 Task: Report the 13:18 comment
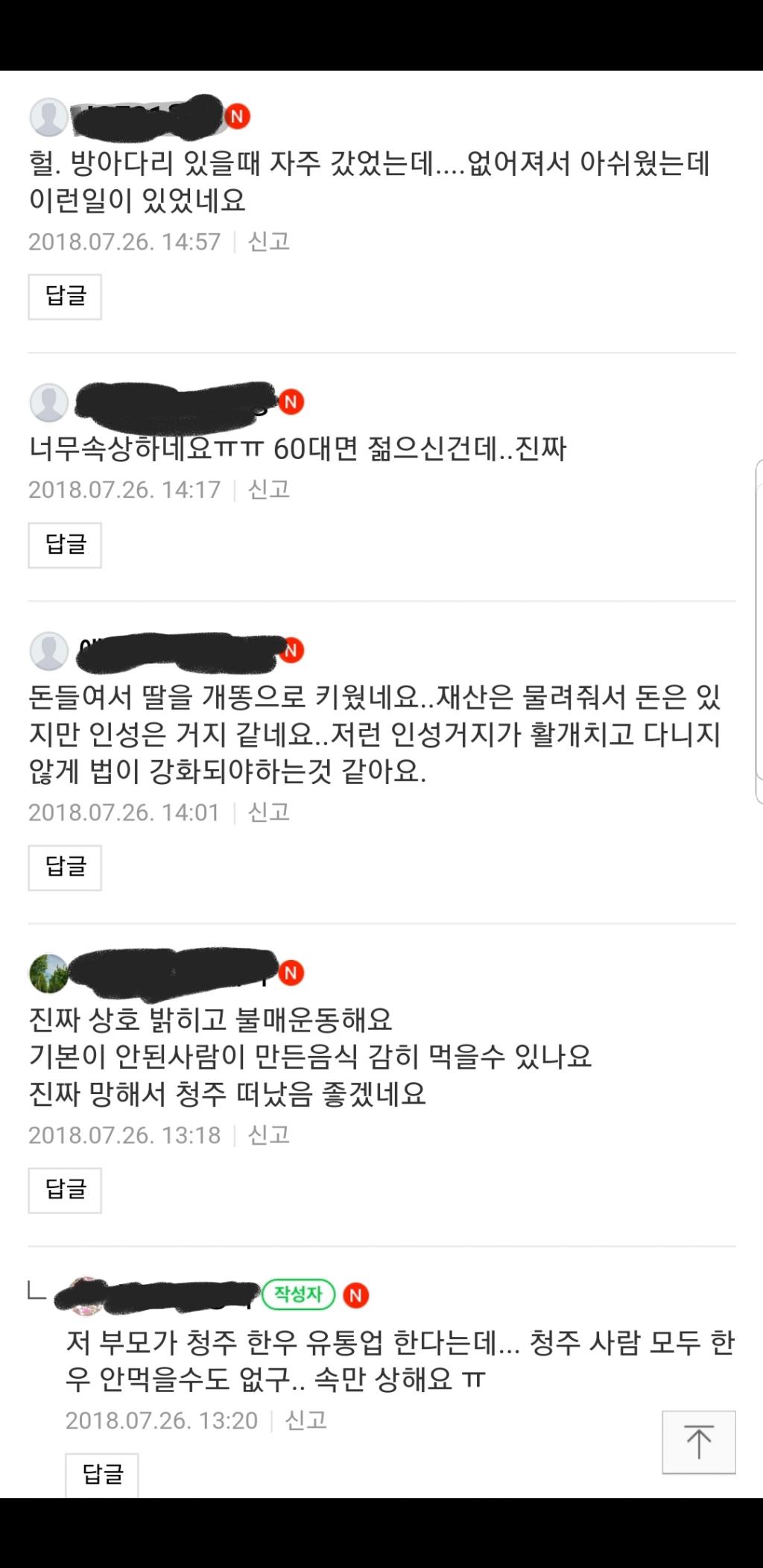coord(268,1135)
